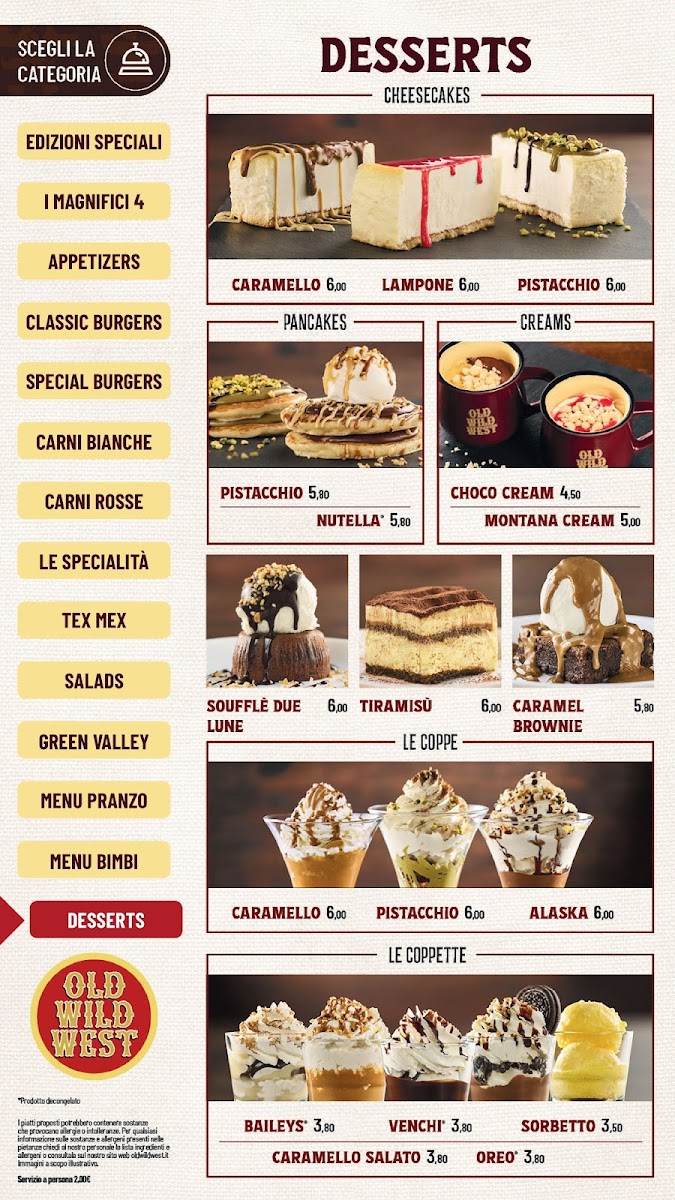
Task: Open the Carni Bianche category
Action: (94, 441)
